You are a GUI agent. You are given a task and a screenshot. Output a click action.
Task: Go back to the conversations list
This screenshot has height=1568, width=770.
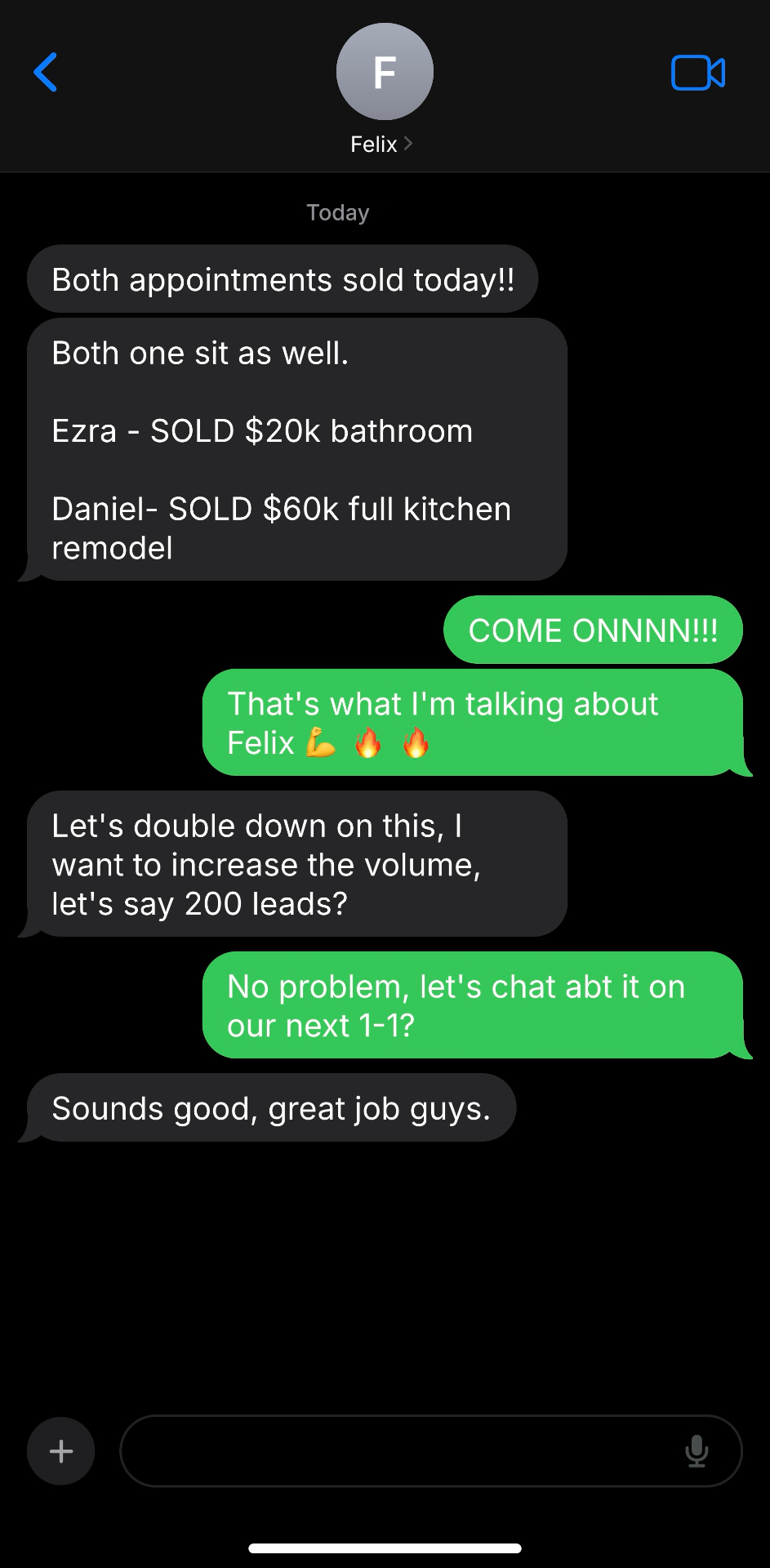click(46, 73)
